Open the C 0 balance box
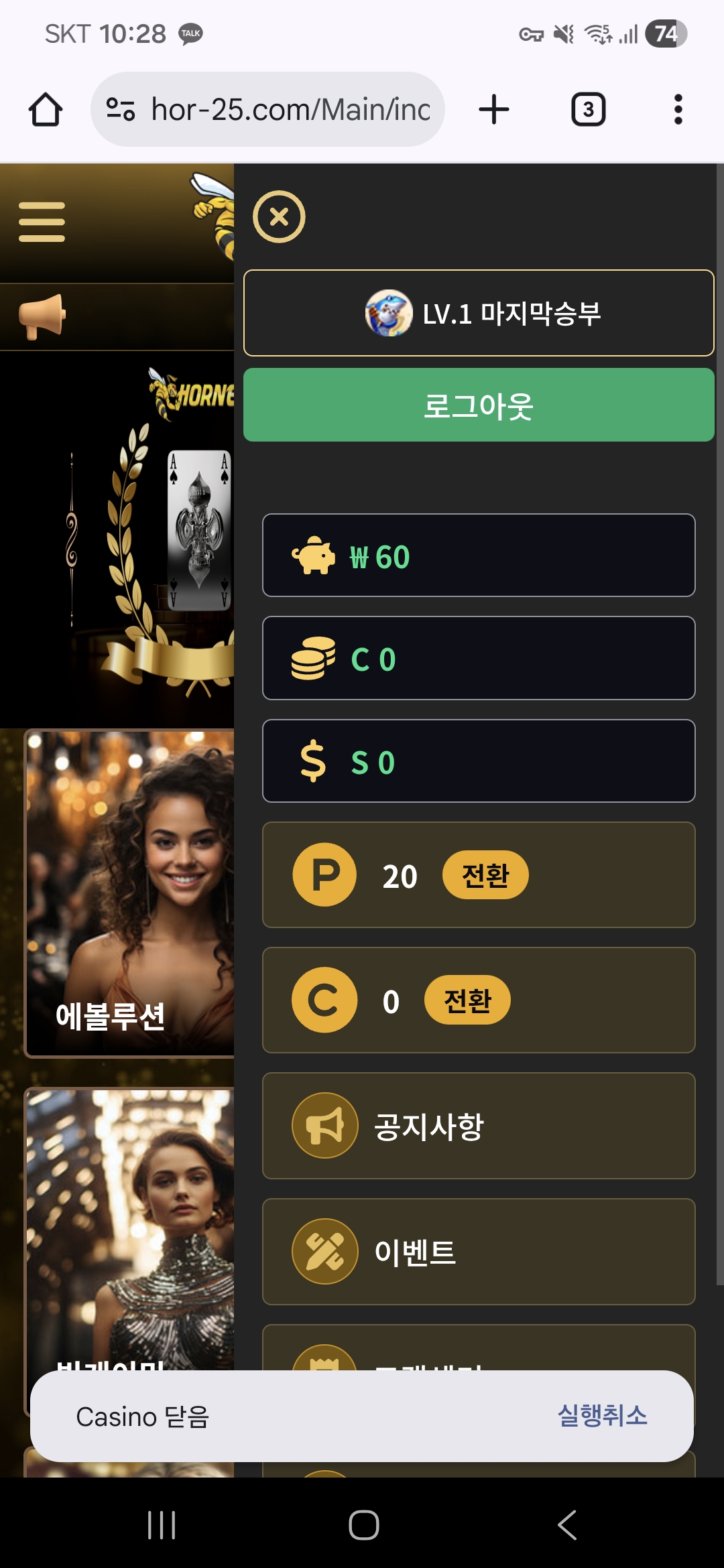This screenshot has width=724, height=1568. (x=479, y=658)
